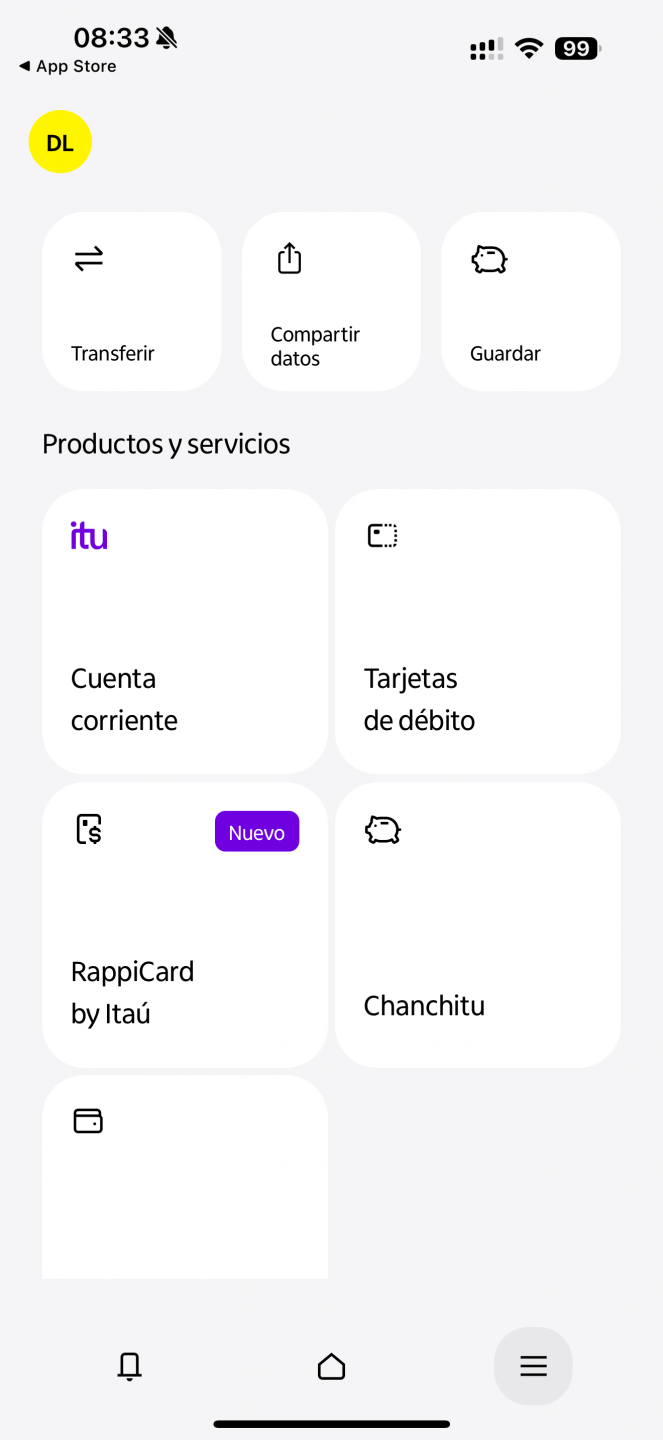This screenshot has width=663, height=1440.
Task: View Tarjetas de débito
Action: (478, 631)
